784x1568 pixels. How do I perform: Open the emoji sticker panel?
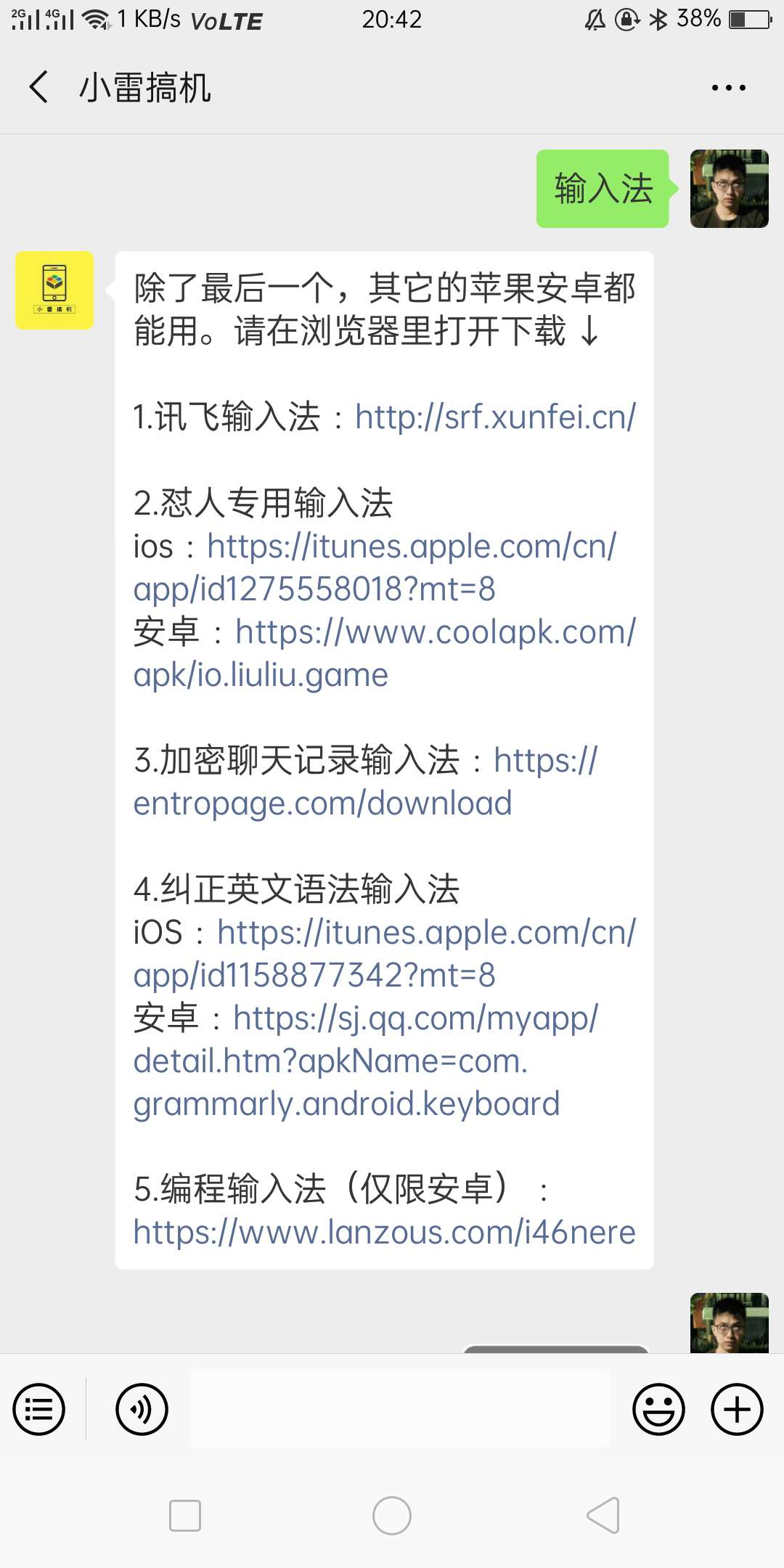coord(658,1410)
